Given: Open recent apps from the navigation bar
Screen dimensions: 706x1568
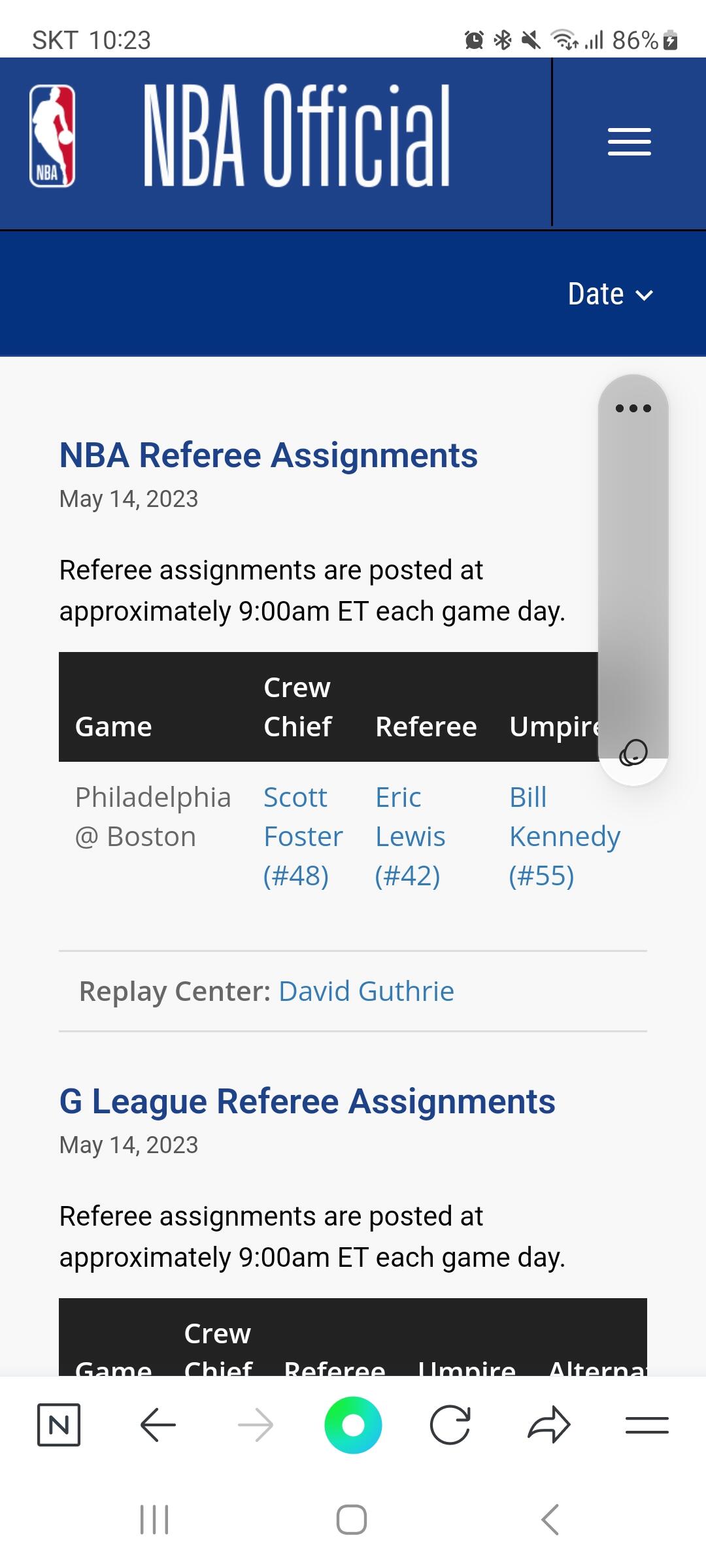Looking at the screenshot, I should 154,1520.
